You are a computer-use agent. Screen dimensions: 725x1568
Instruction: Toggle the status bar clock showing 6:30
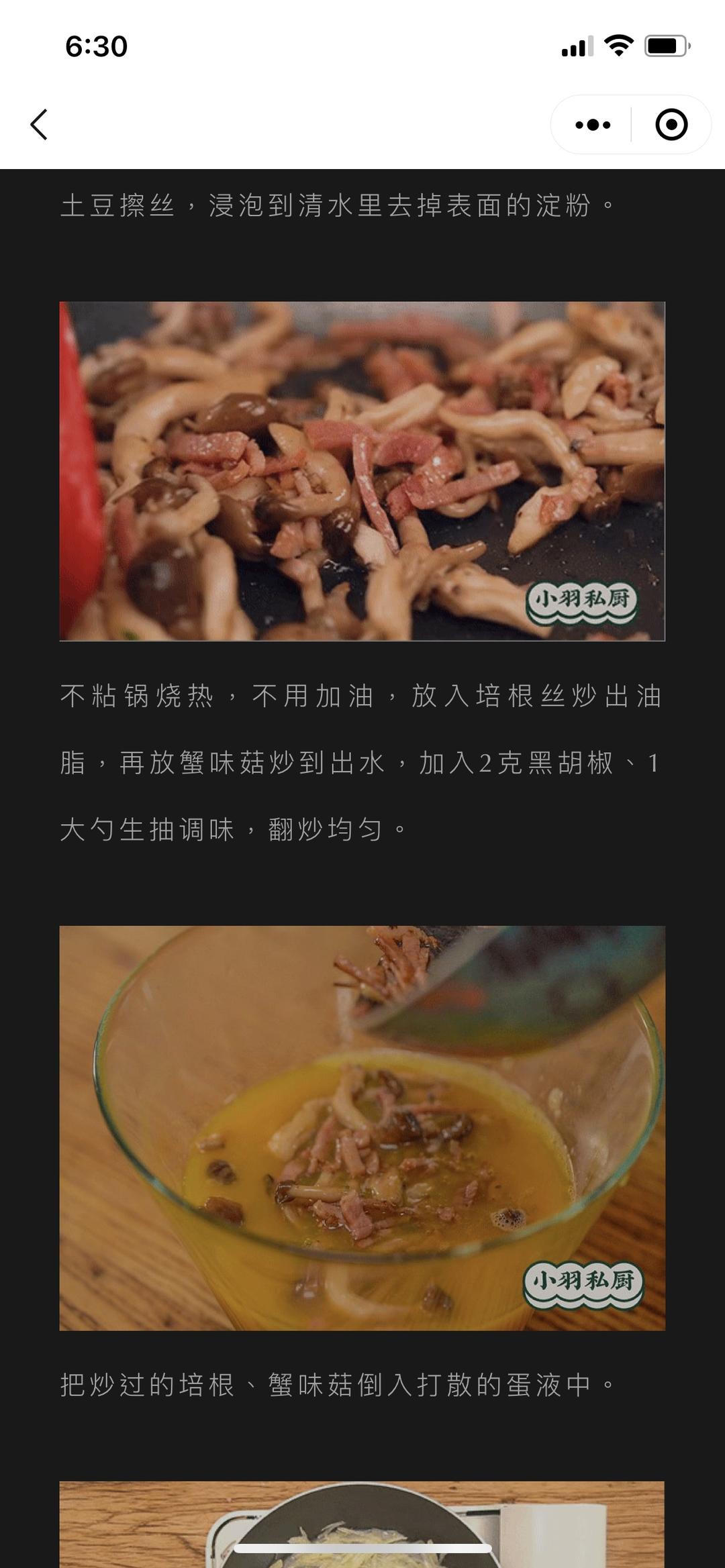[95, 46]
